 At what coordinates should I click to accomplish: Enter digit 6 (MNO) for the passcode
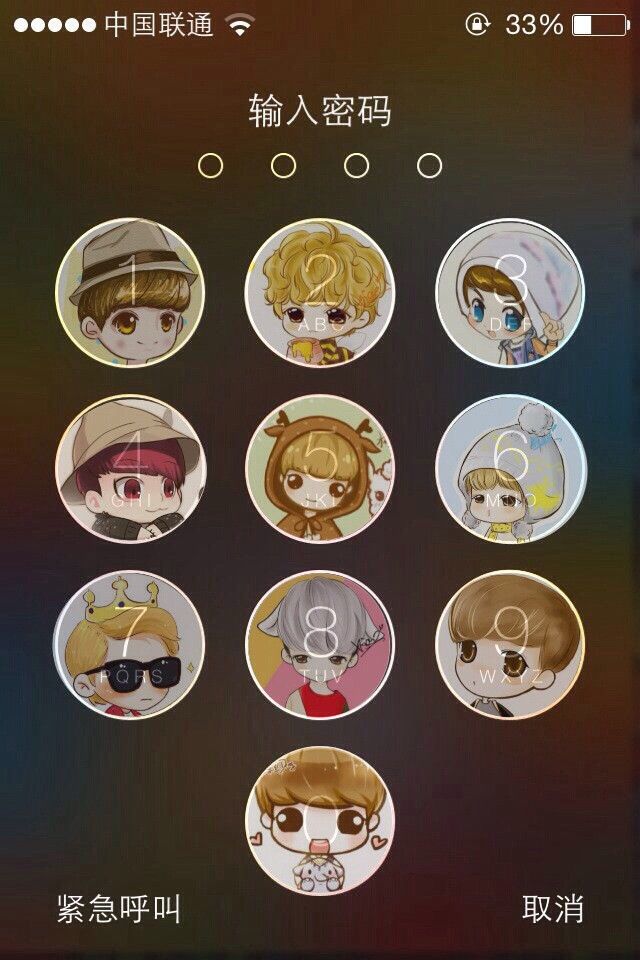tap(510, 469)
